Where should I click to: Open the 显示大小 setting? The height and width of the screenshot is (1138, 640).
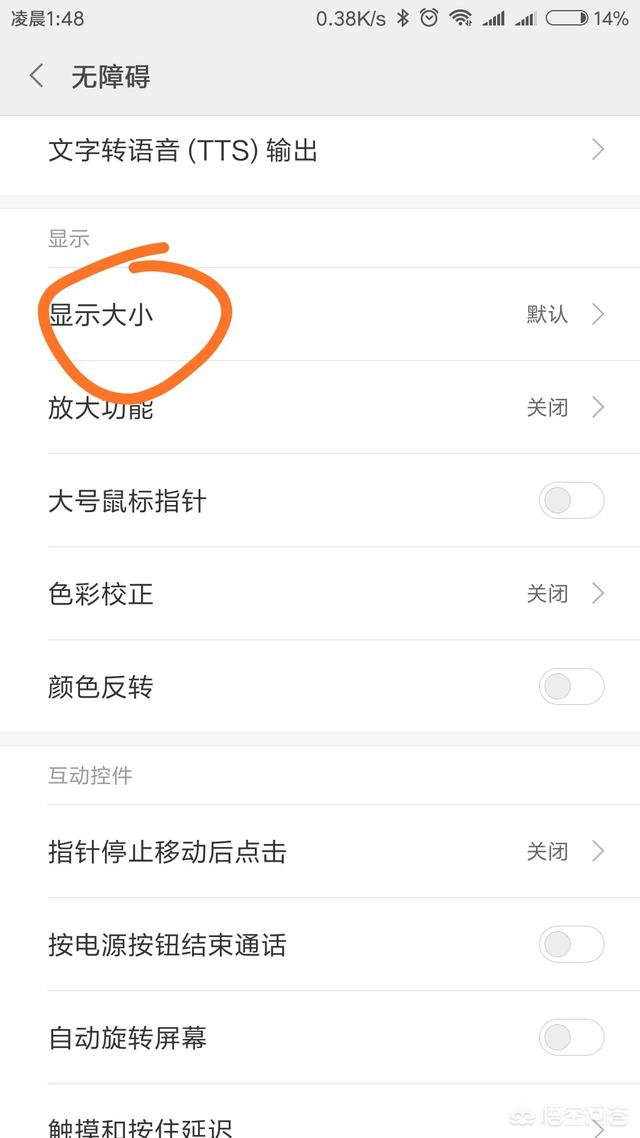tap(320, 314)
